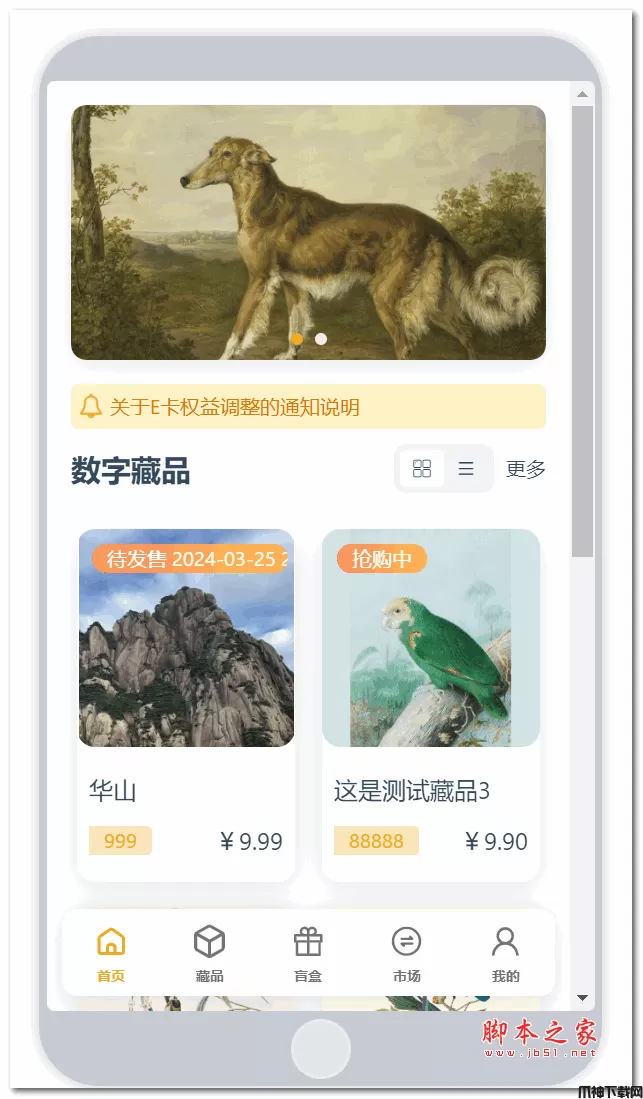Switch to the 市场 tab
Image resolution: width=643 pixels, height=1099 pixels.
[x=406, y=954]
